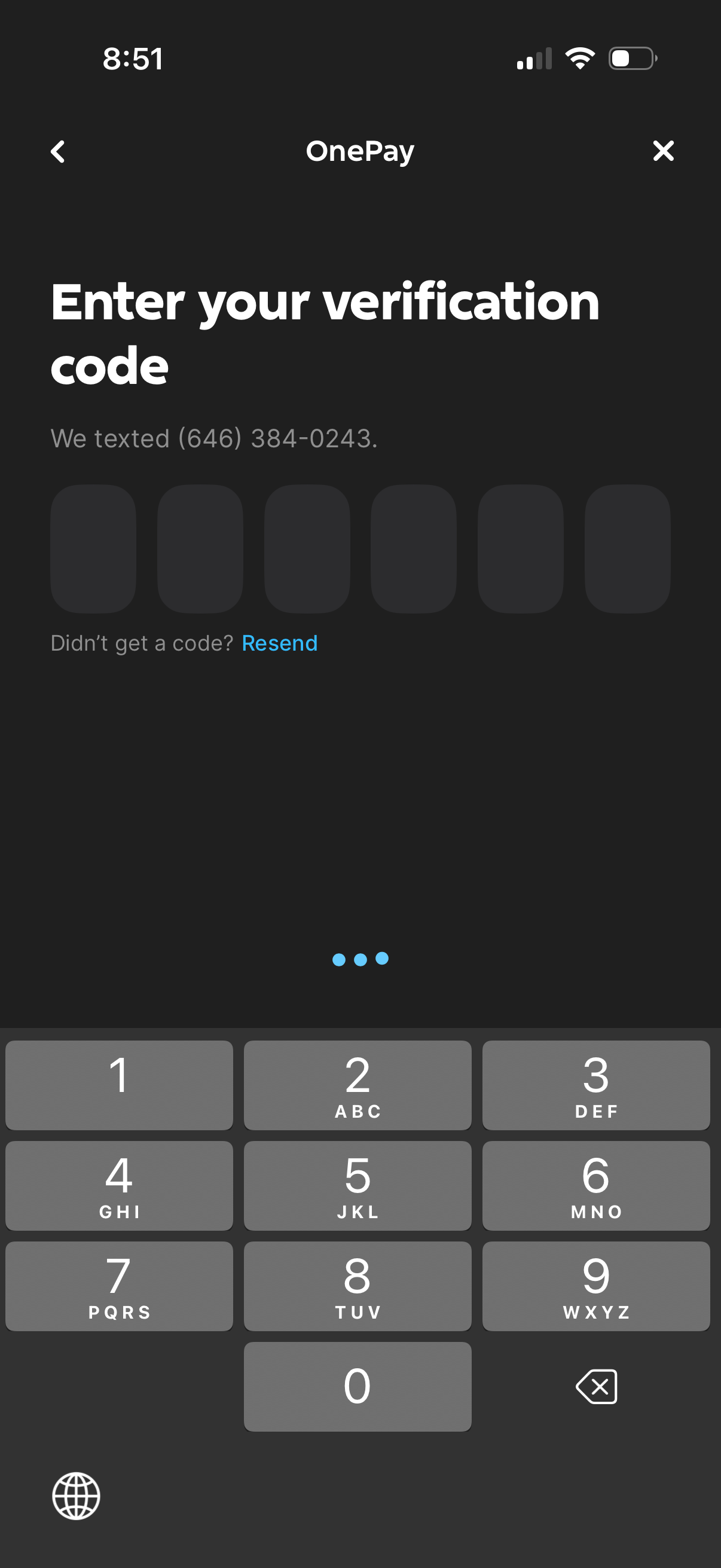Tap the first verification code box
The height and width of the screenshot is (1568, 721).
pyautogui.click(x=94, y=548)
